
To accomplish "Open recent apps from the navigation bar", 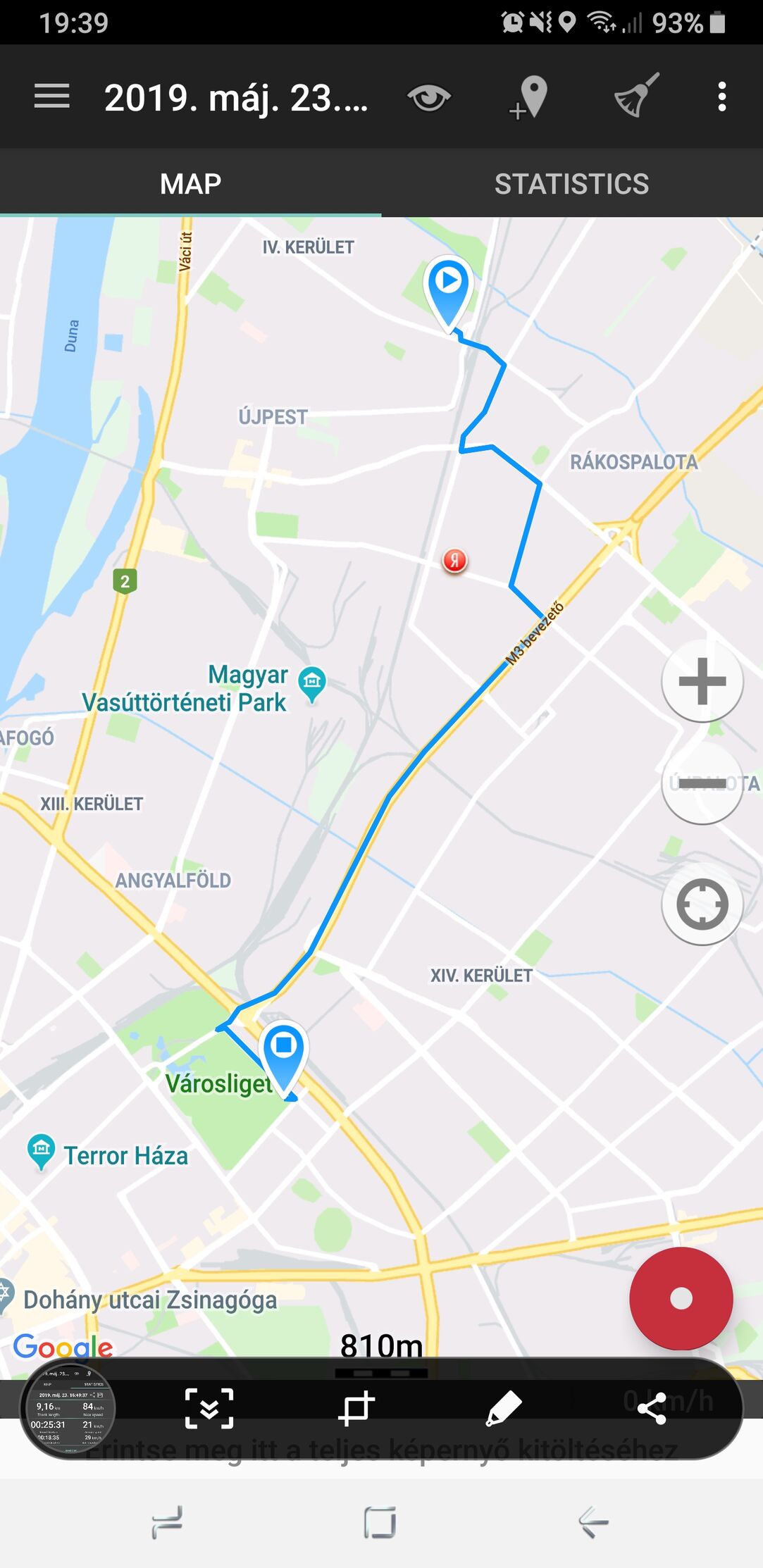I will [x=167, y=1523].
